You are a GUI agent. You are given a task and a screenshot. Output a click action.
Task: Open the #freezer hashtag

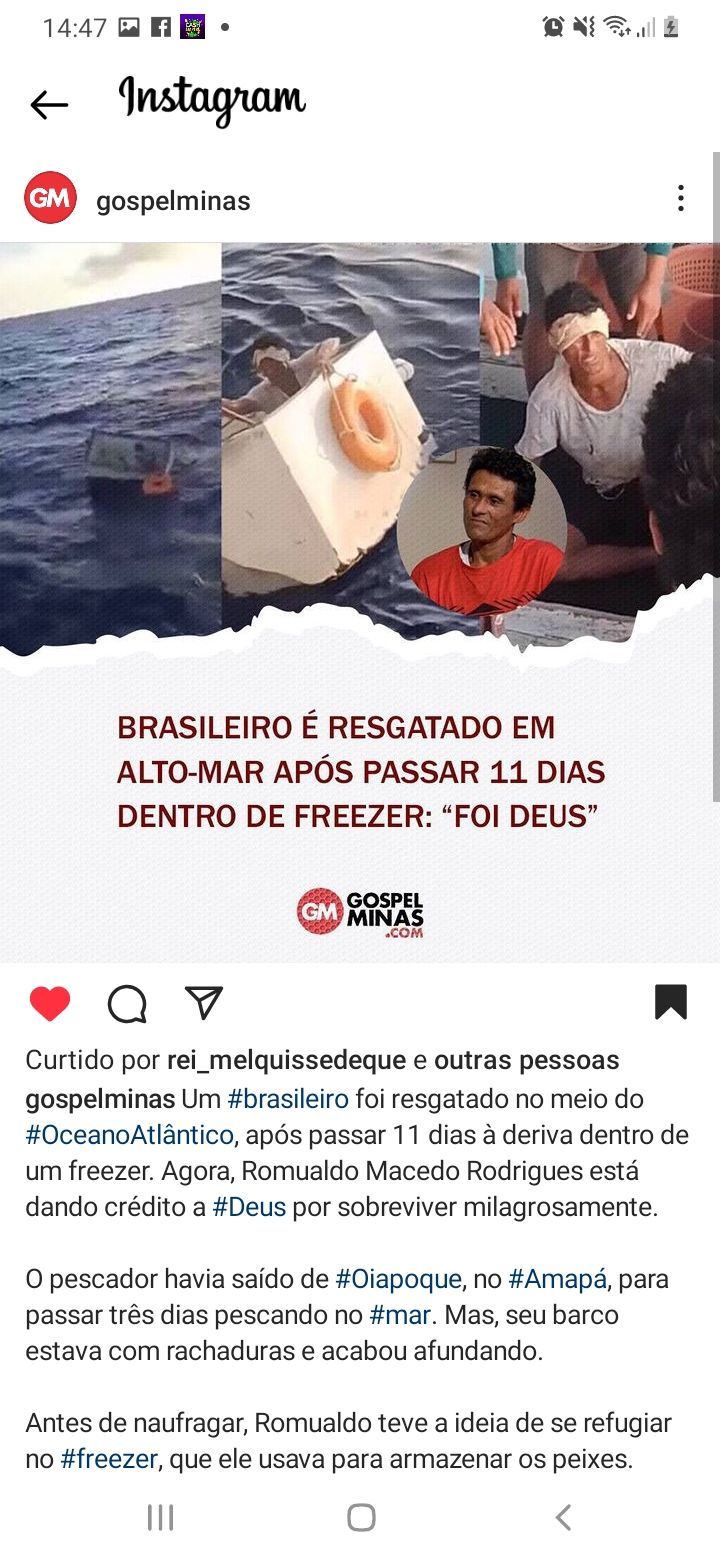109,1459
